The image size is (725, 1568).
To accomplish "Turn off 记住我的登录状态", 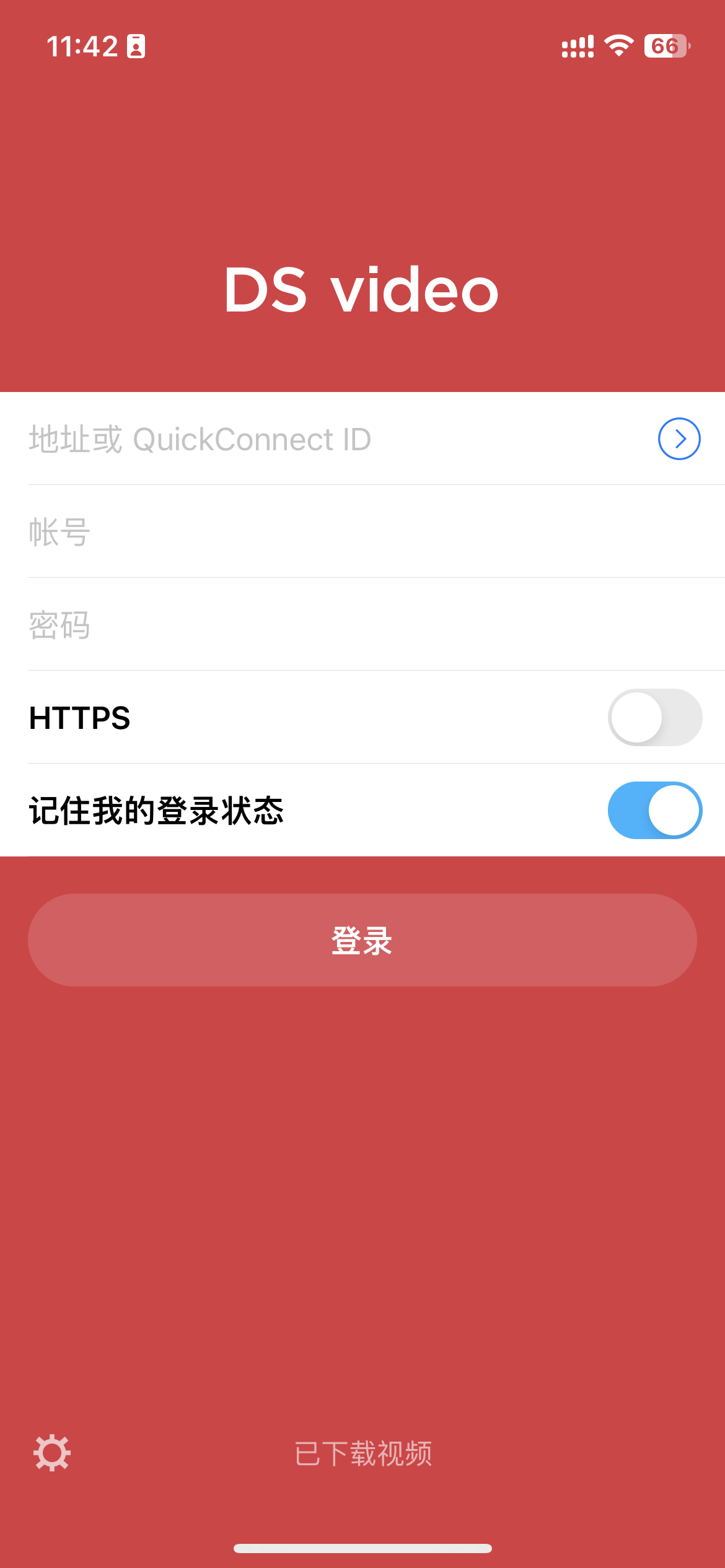I will (654, 811).
